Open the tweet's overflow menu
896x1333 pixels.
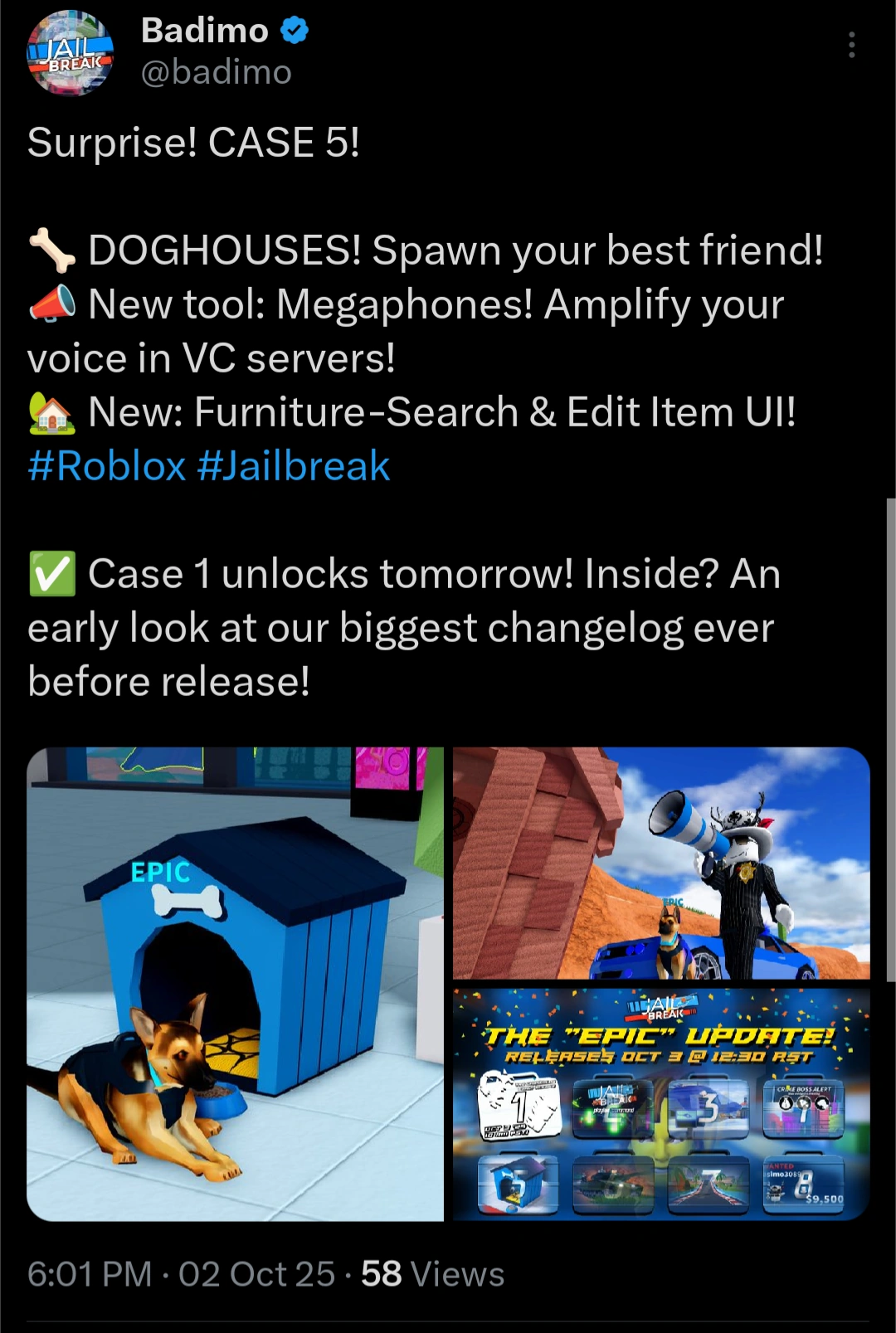click(x=851, y=45)
